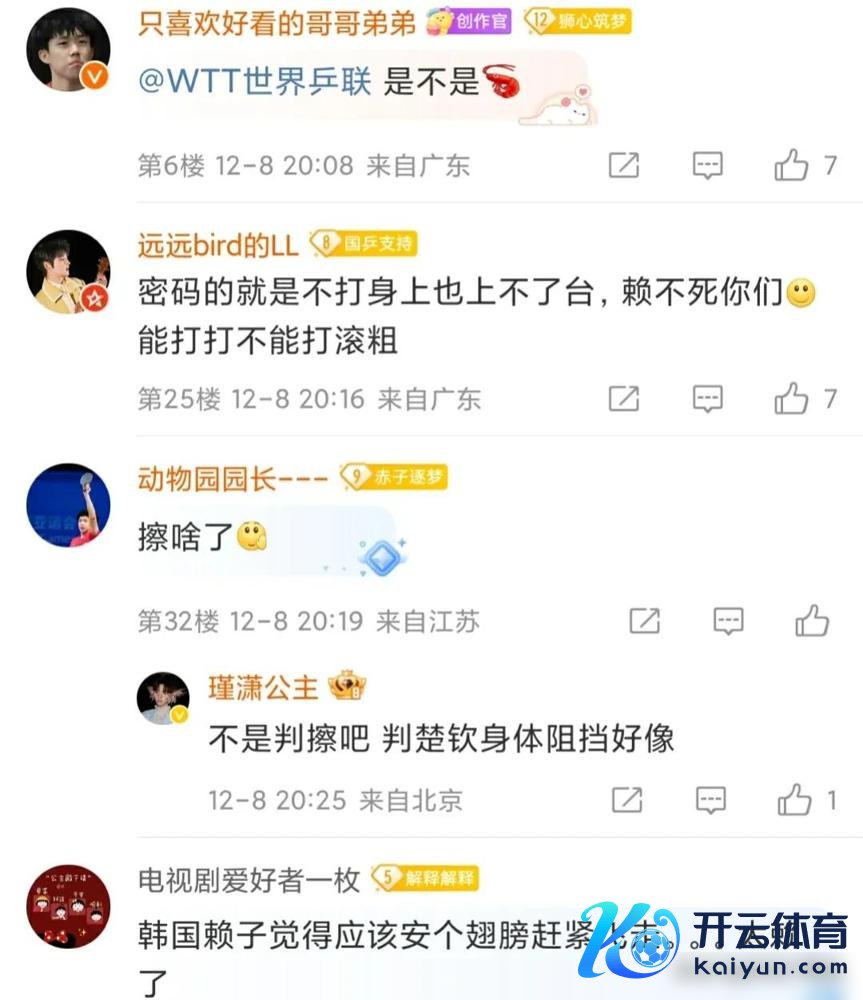Open 只喜欢好看的哥哥弟弟's profile avatar
Viewport: 863px width, 1000px height.
(x=68, y=50)
